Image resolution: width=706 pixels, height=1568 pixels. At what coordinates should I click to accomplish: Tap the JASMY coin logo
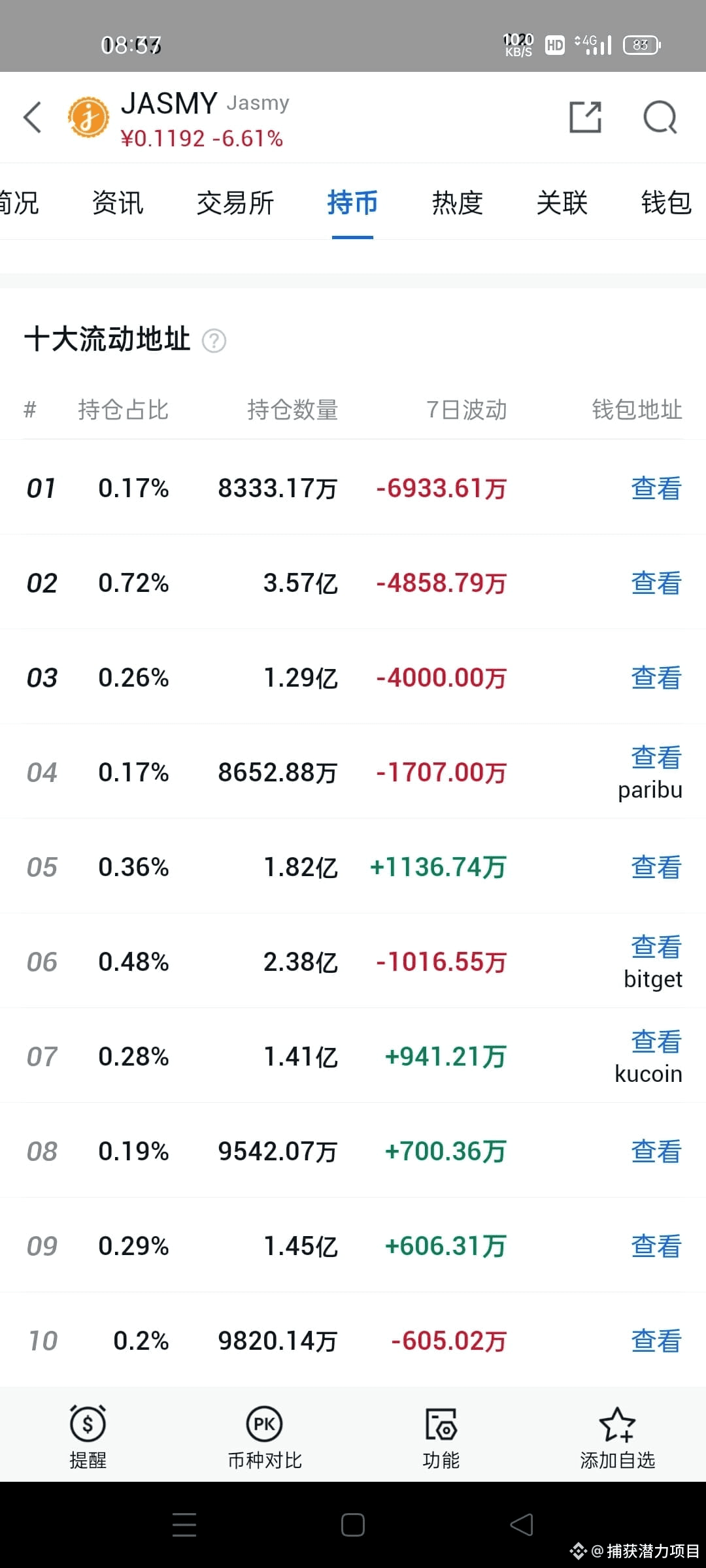(x=89, y=118)
